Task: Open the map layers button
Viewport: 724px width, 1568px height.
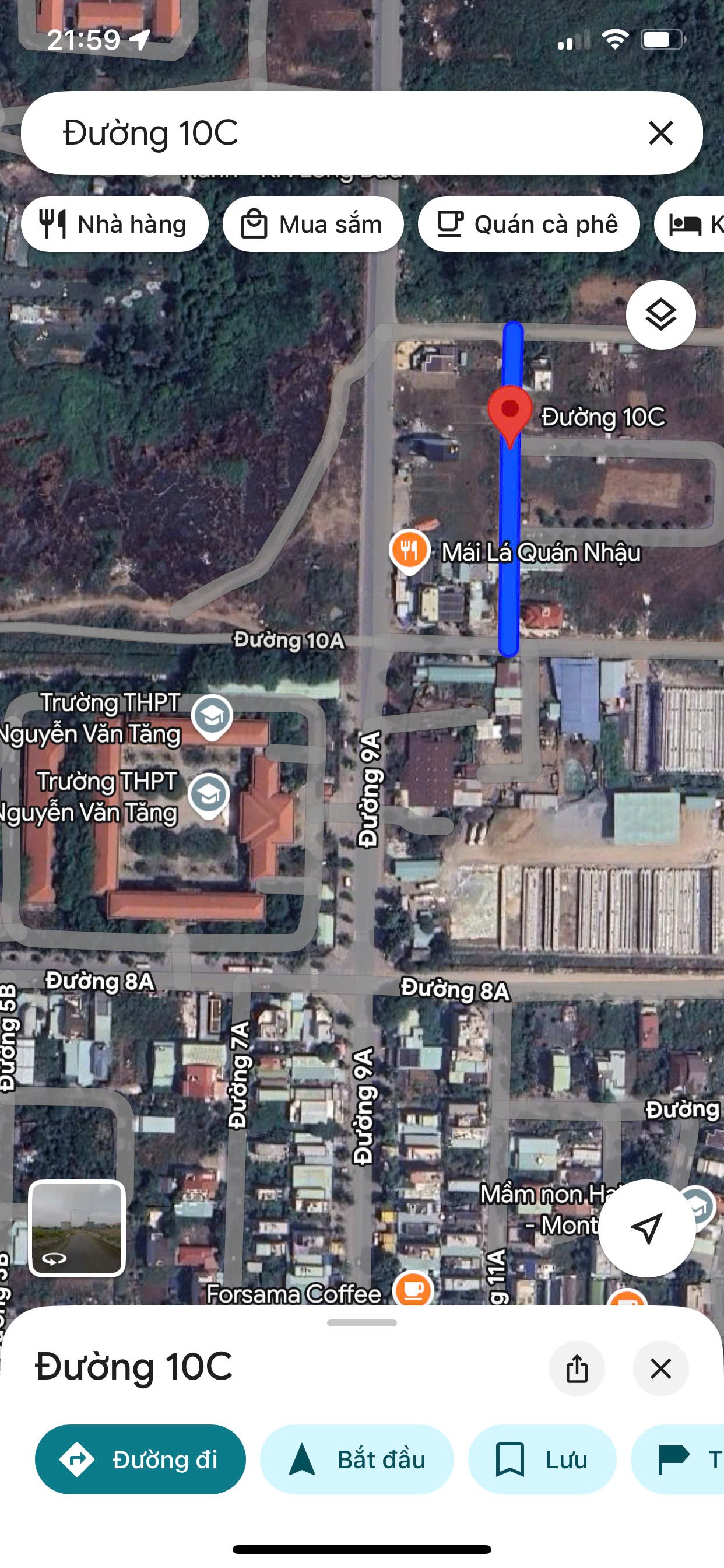Action: coord(660,314)
